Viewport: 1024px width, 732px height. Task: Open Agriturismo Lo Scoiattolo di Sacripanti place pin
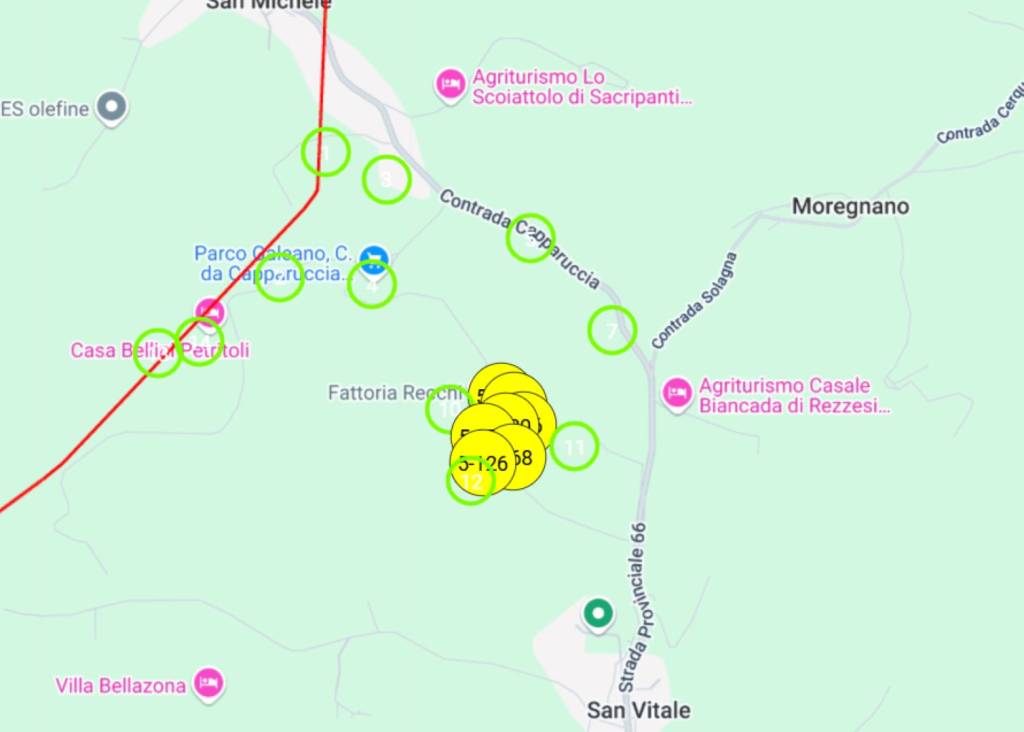[451, 83]
